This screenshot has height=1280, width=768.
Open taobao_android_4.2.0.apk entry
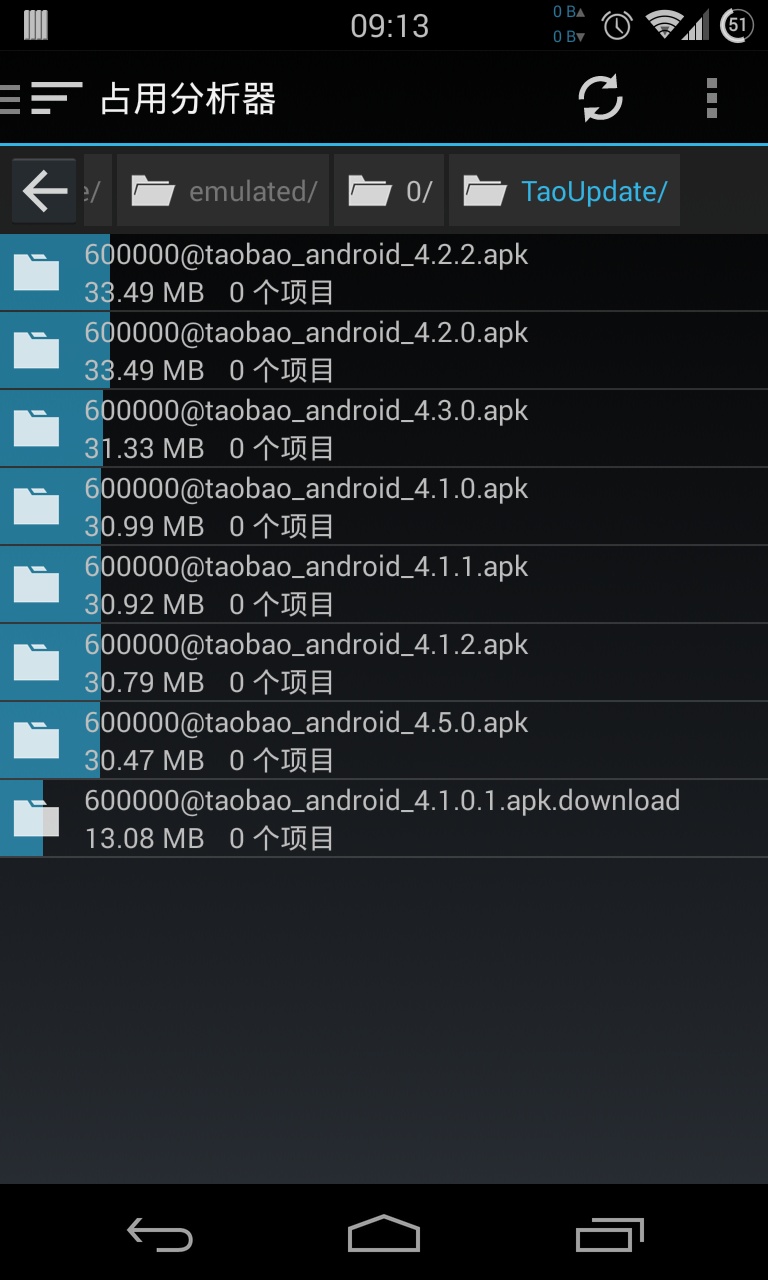coord(384,351)
